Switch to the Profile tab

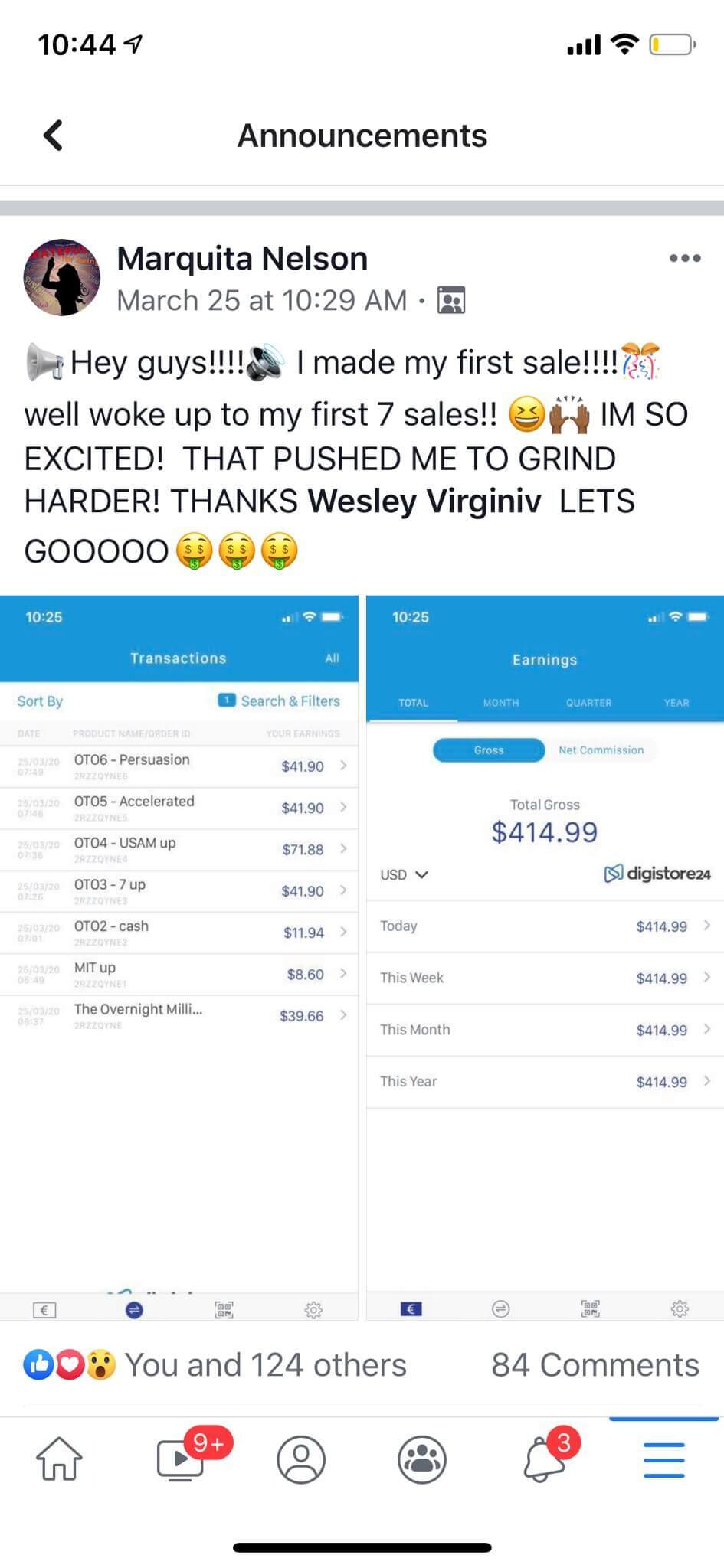tap(301, 1459)
